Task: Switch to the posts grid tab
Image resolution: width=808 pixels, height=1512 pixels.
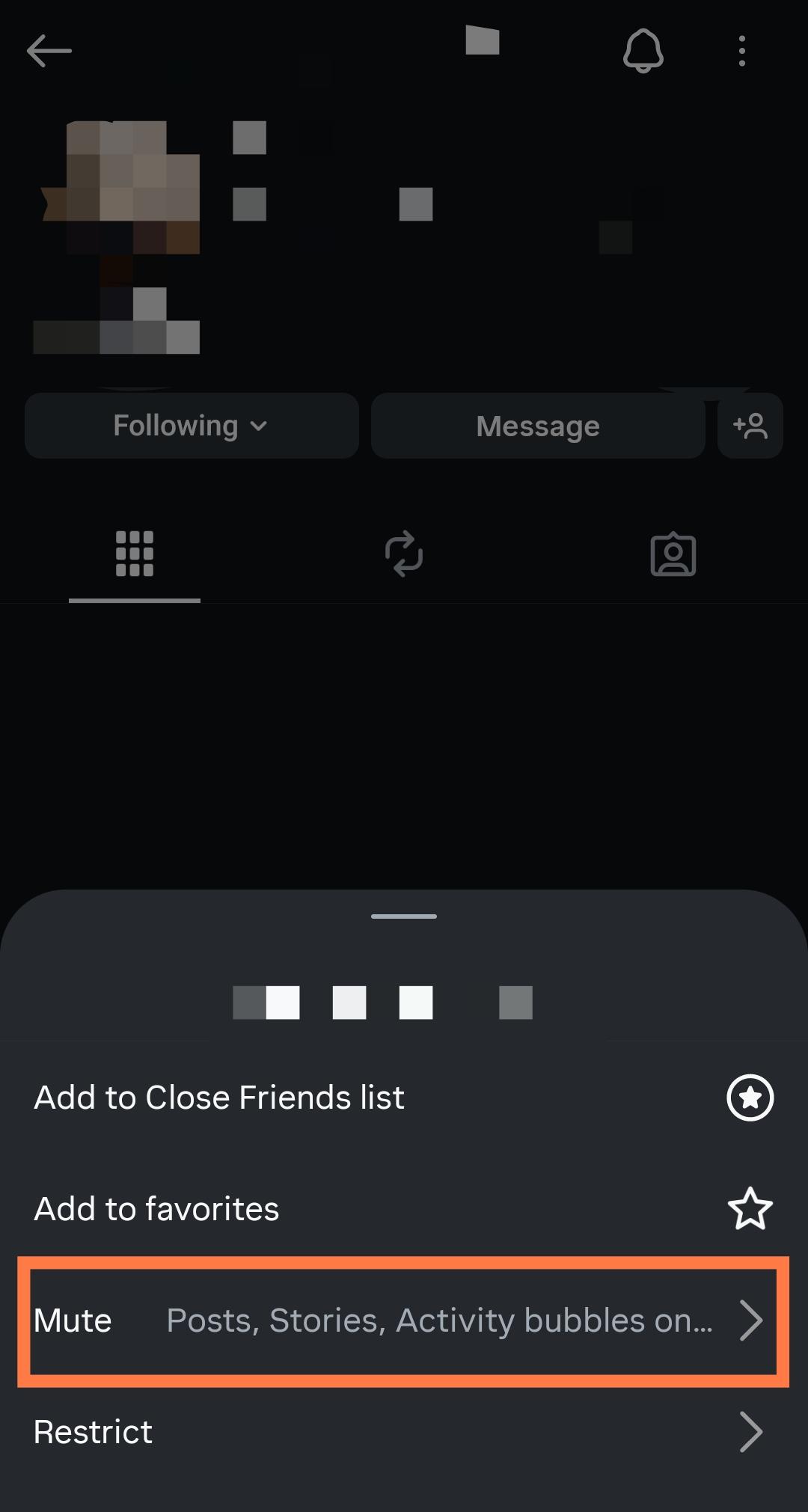Action: (x=135, y=554)
